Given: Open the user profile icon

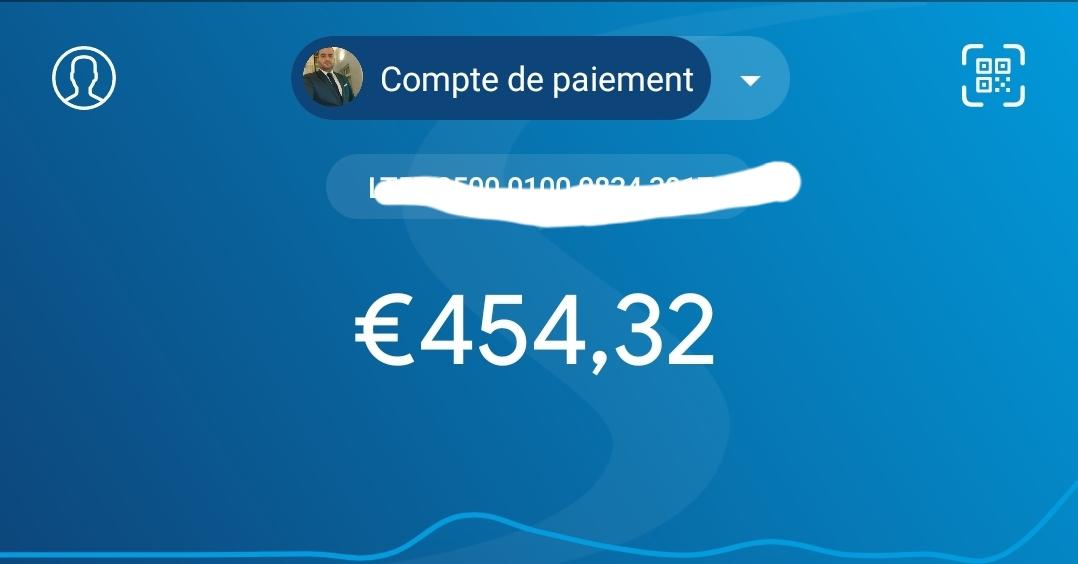Looking at the screenshot, I should pos(84,77).
